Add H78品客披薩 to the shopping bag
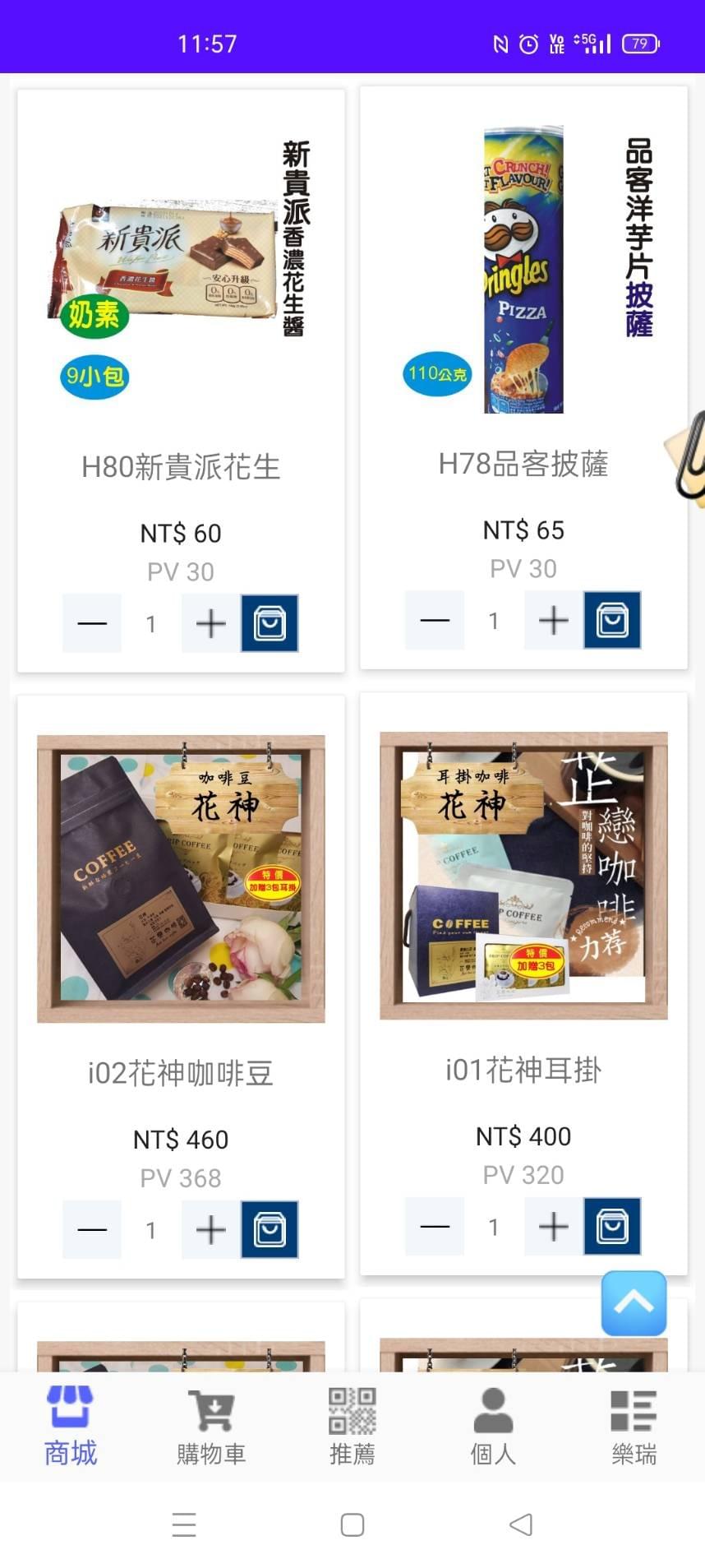705x1568 pixels. coord(612,620)
